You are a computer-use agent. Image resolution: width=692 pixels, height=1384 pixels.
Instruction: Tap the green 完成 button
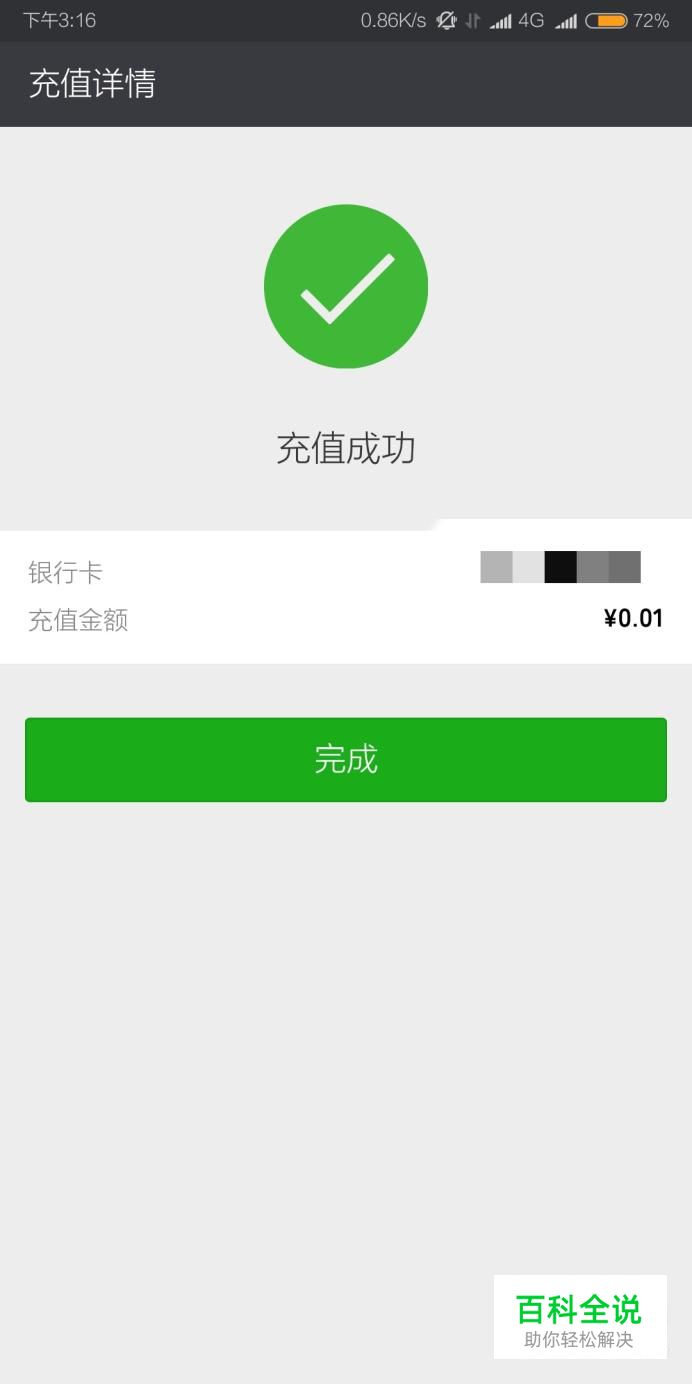point(346,759)
